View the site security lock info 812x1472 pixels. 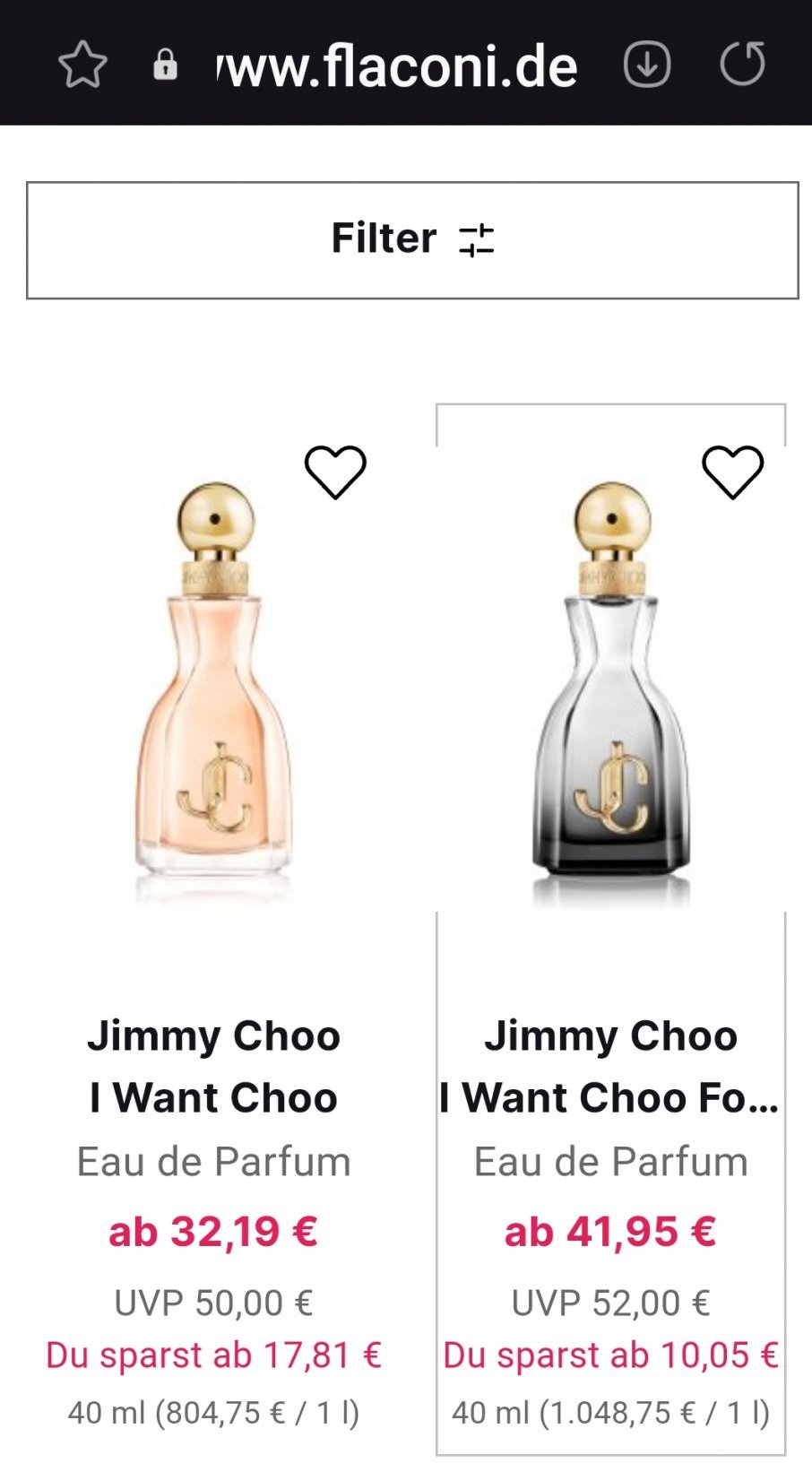pyautogui.click(x=166, y=65)
